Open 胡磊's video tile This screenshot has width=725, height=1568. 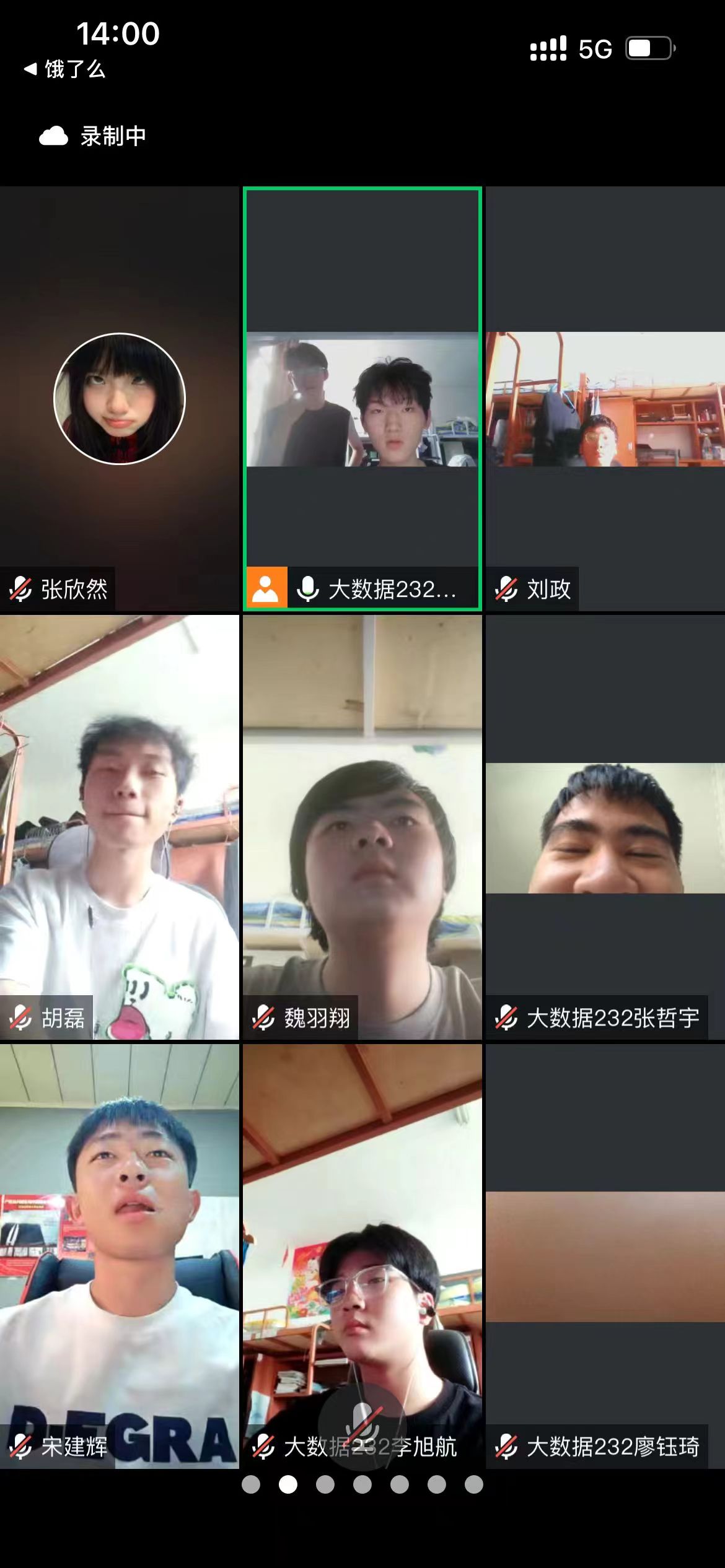click(x=119, y=827)
